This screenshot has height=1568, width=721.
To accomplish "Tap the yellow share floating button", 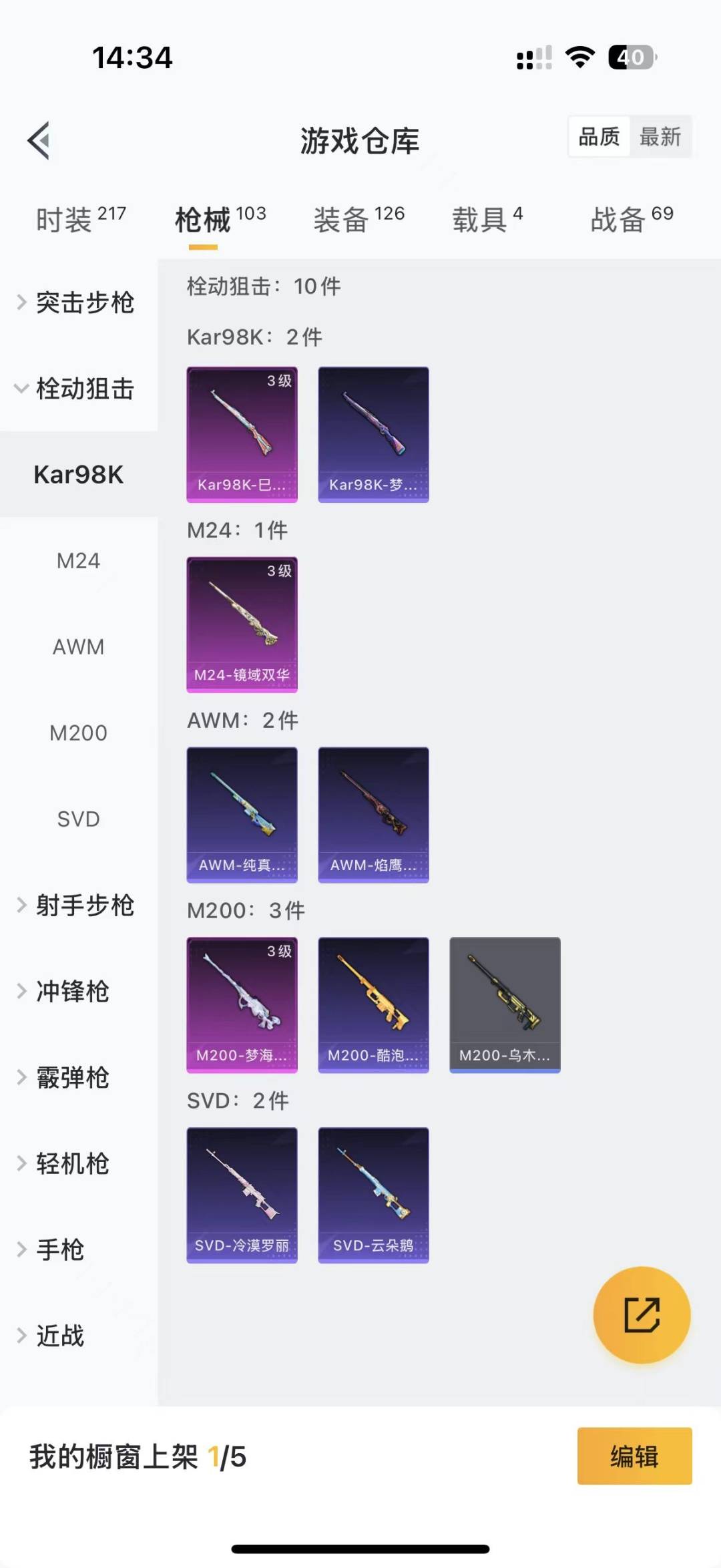I will click(642, 1315).
